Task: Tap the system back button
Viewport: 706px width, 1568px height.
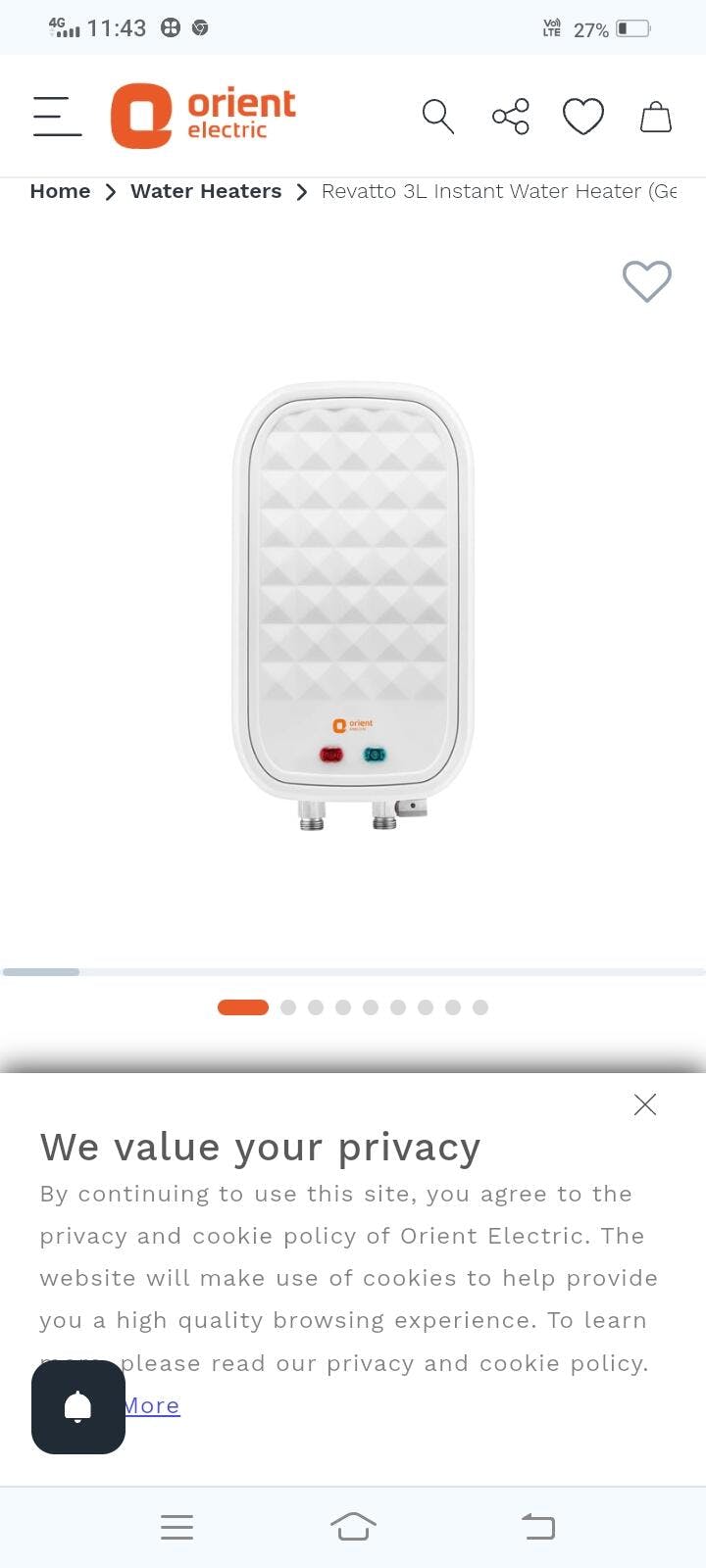Action: [537, 1527]
